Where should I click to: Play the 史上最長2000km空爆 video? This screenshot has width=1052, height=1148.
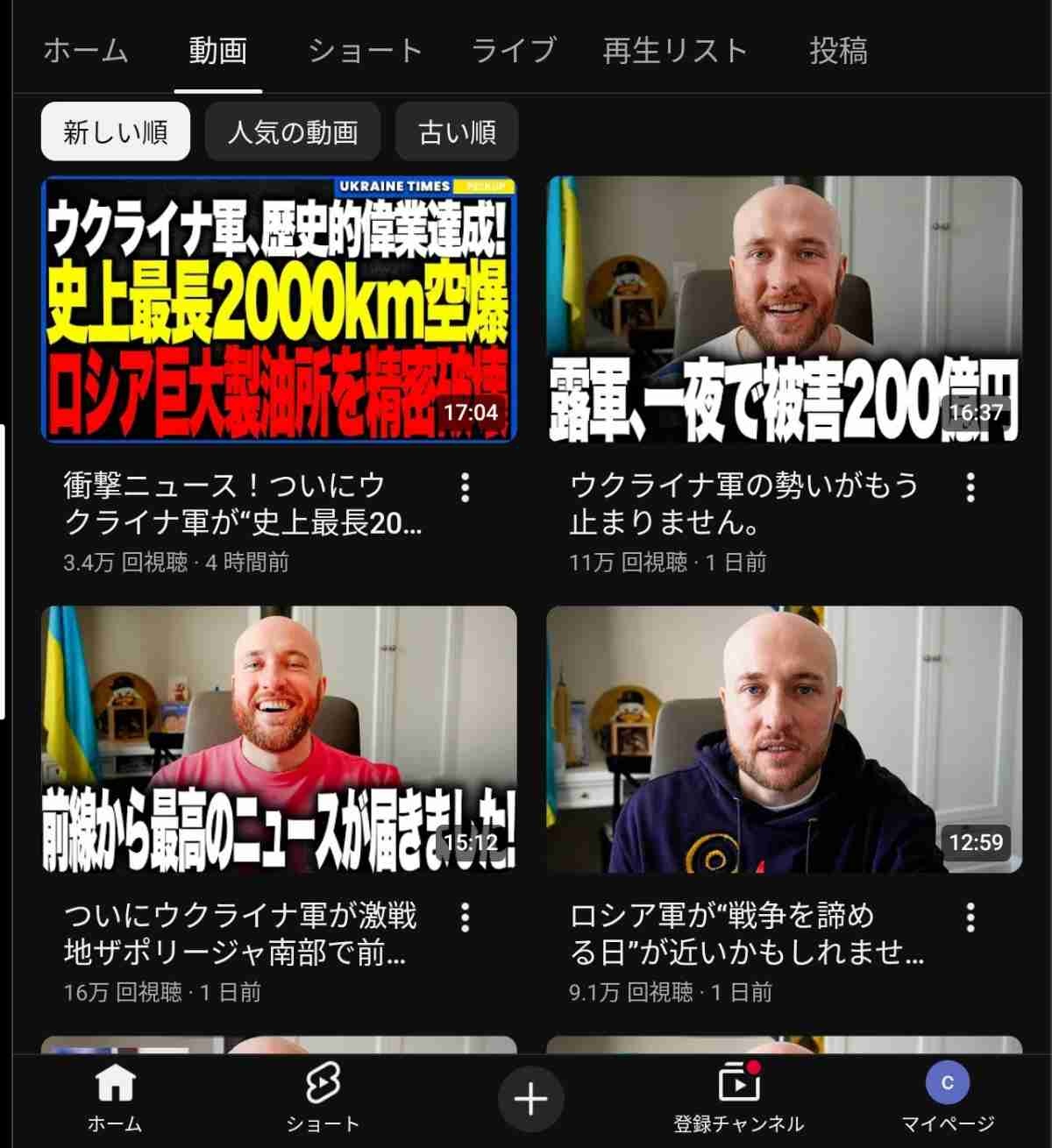click(x=279, y=309)
